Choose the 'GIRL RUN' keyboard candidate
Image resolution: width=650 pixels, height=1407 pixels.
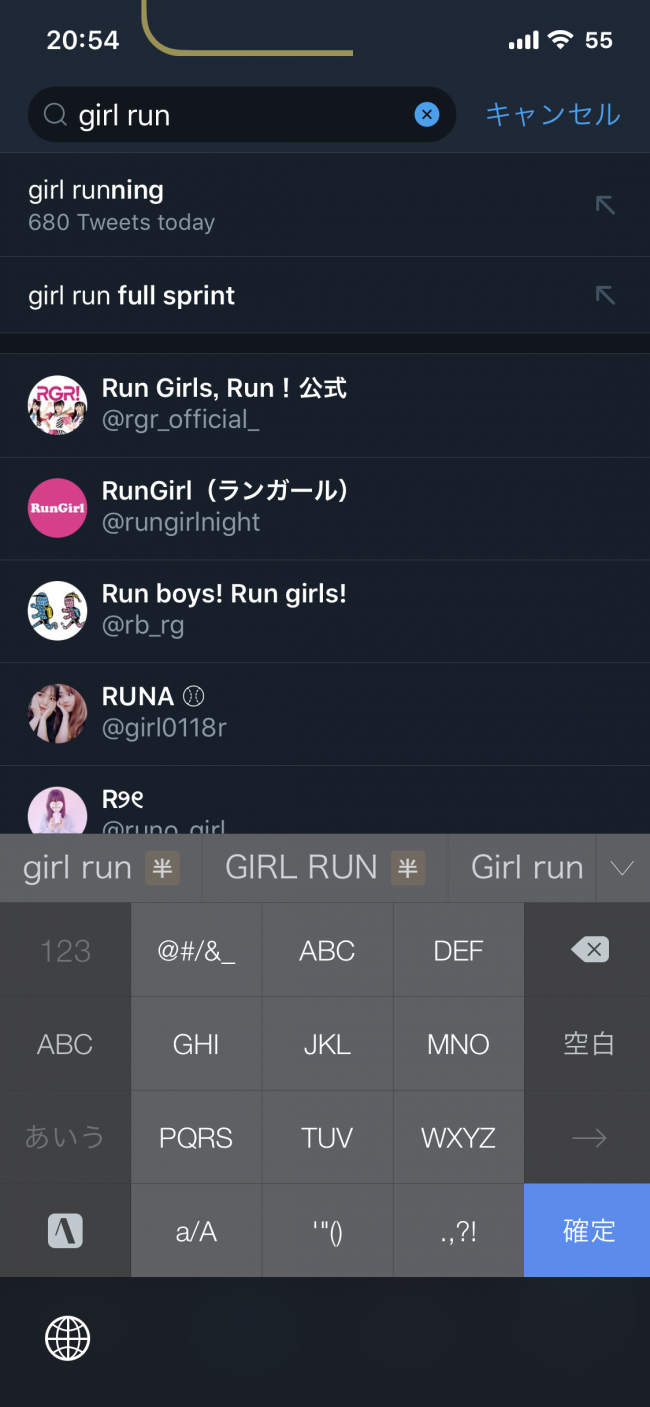pyautogui.click(x=324, y=867)
